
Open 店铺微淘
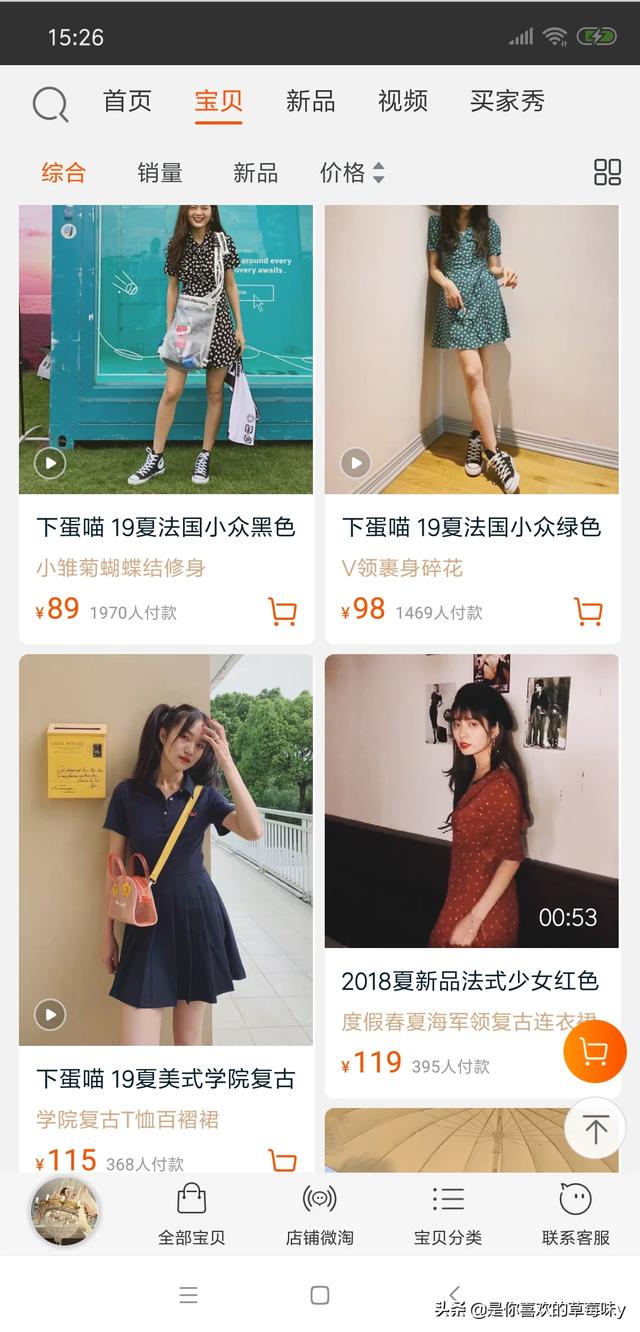[319, 1213]
